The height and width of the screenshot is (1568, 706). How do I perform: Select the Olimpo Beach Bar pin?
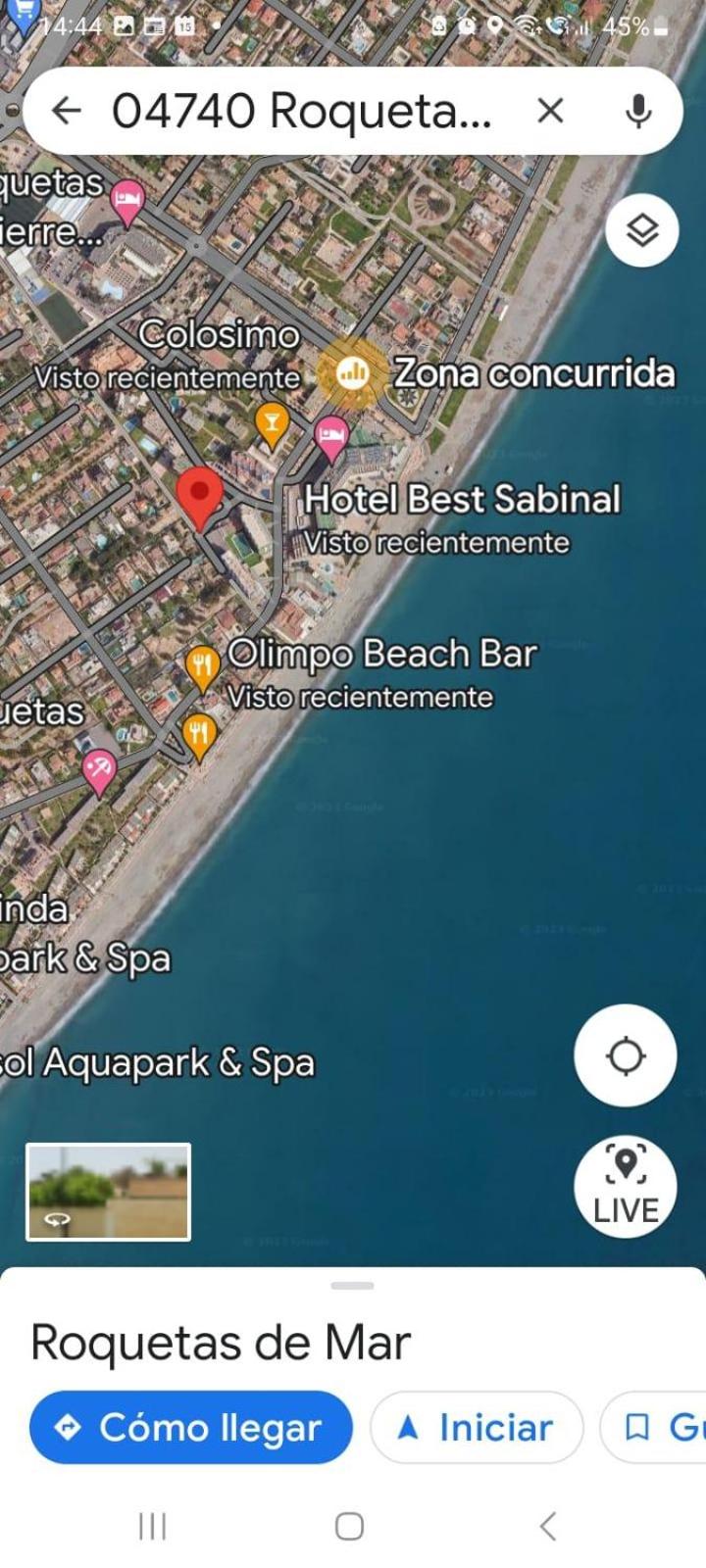[x=202, y=666]
